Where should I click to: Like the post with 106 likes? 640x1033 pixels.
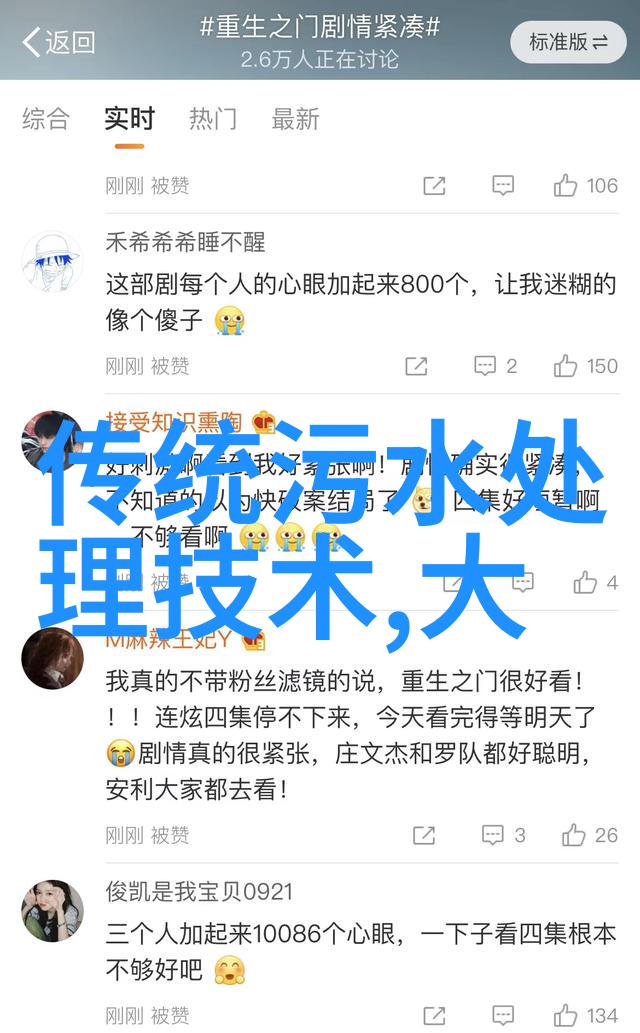[586, 185]
